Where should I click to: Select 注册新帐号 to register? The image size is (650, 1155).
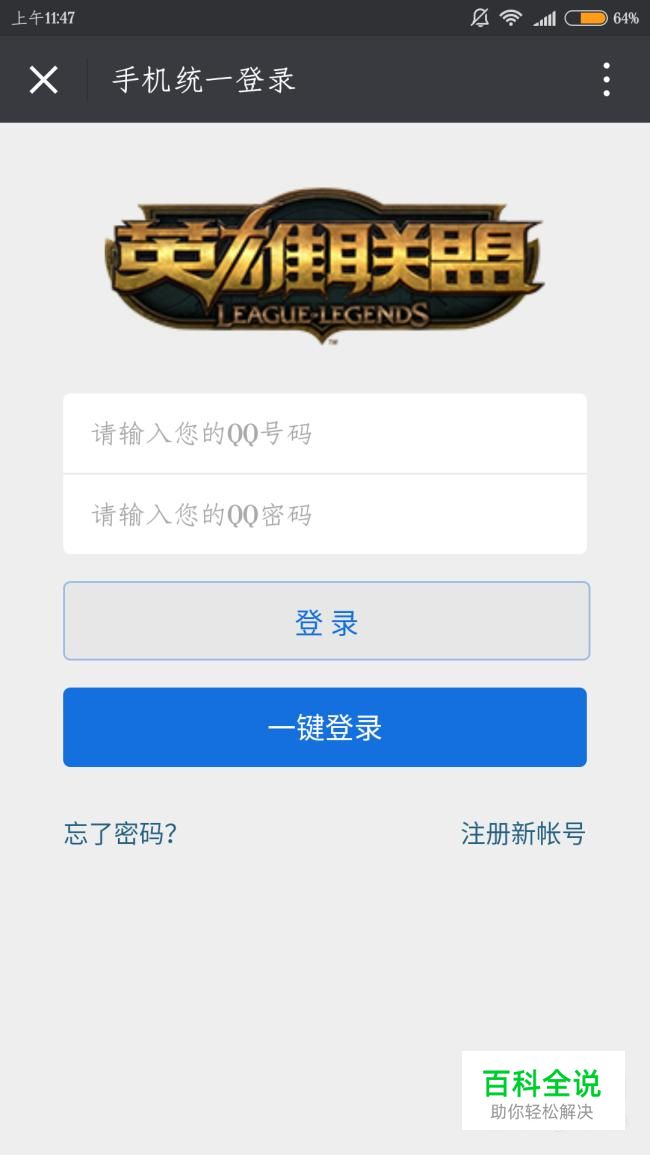[x=523, y=834]
